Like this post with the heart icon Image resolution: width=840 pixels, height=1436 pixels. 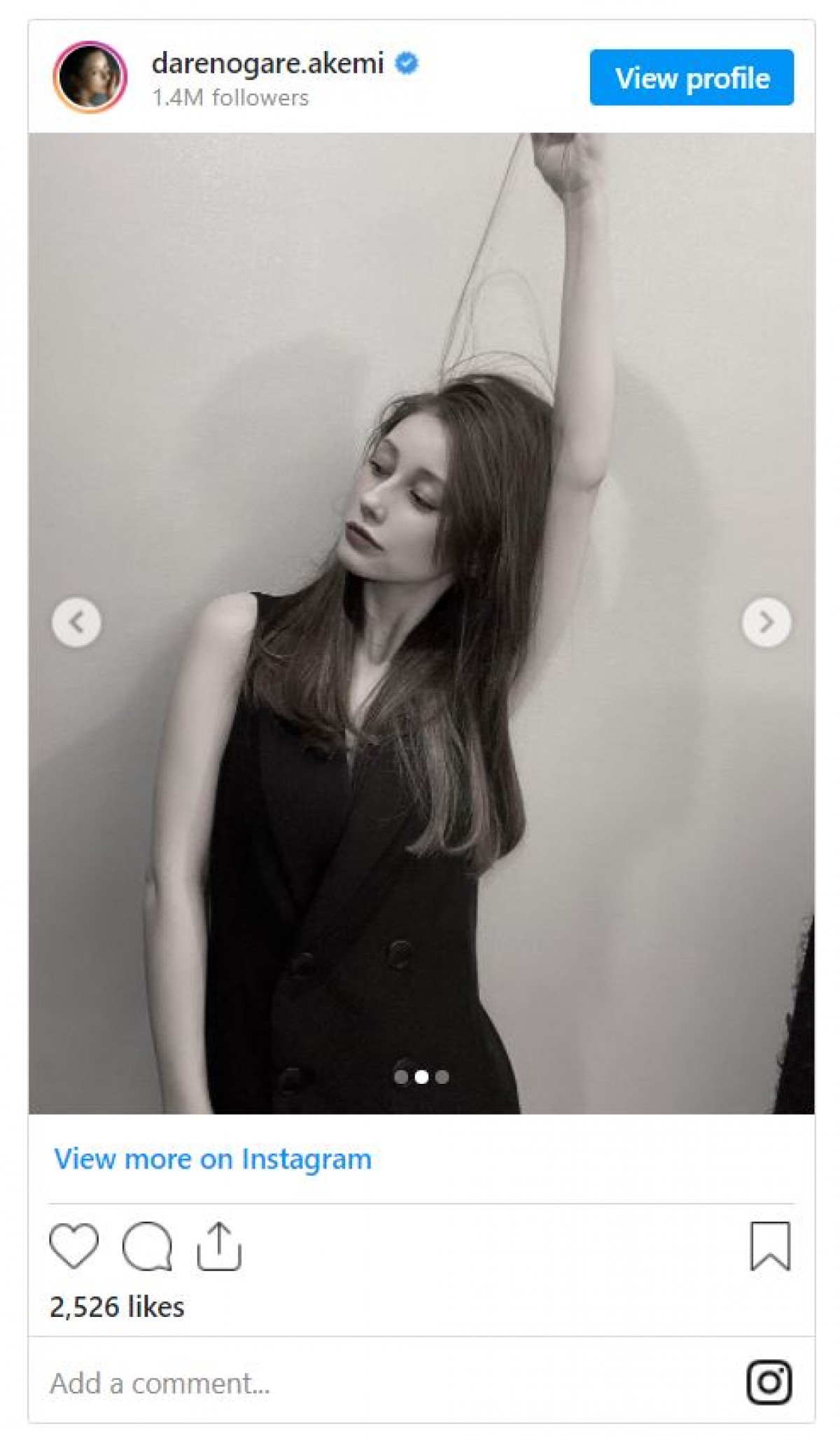pyautogui.click(x=73, y=1246)
